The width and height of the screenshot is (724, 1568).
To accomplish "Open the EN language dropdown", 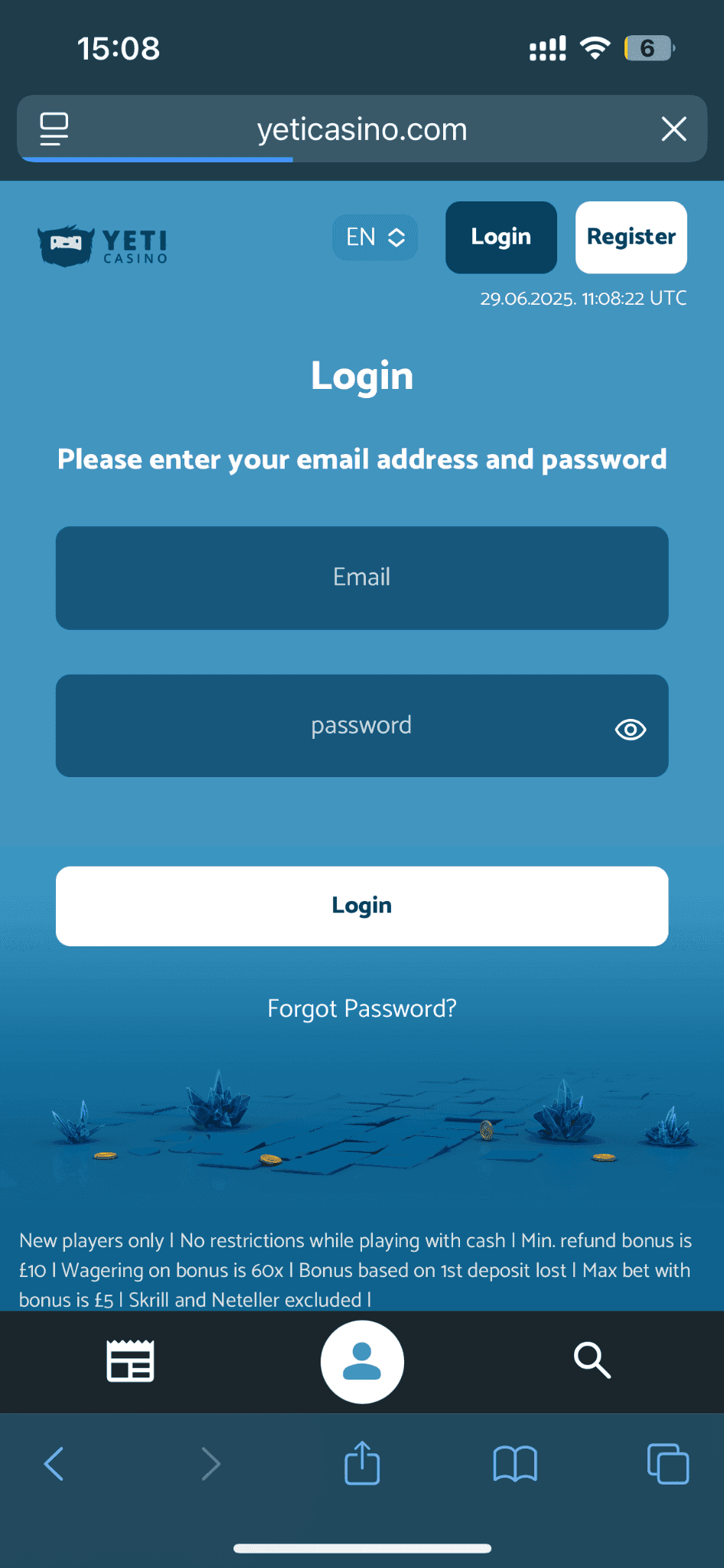I will tap(374, 237).
